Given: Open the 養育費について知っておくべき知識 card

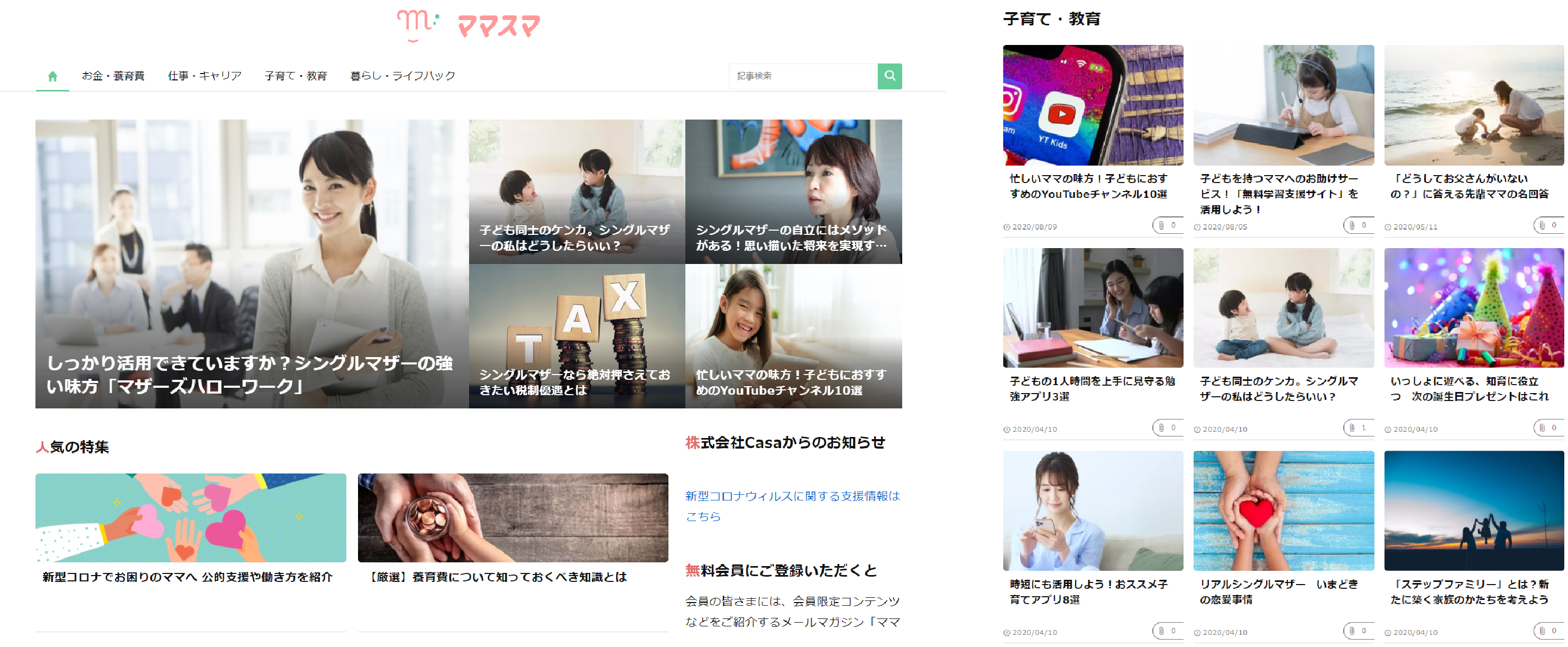Looking at the screenshot, I should coord(512,526).
